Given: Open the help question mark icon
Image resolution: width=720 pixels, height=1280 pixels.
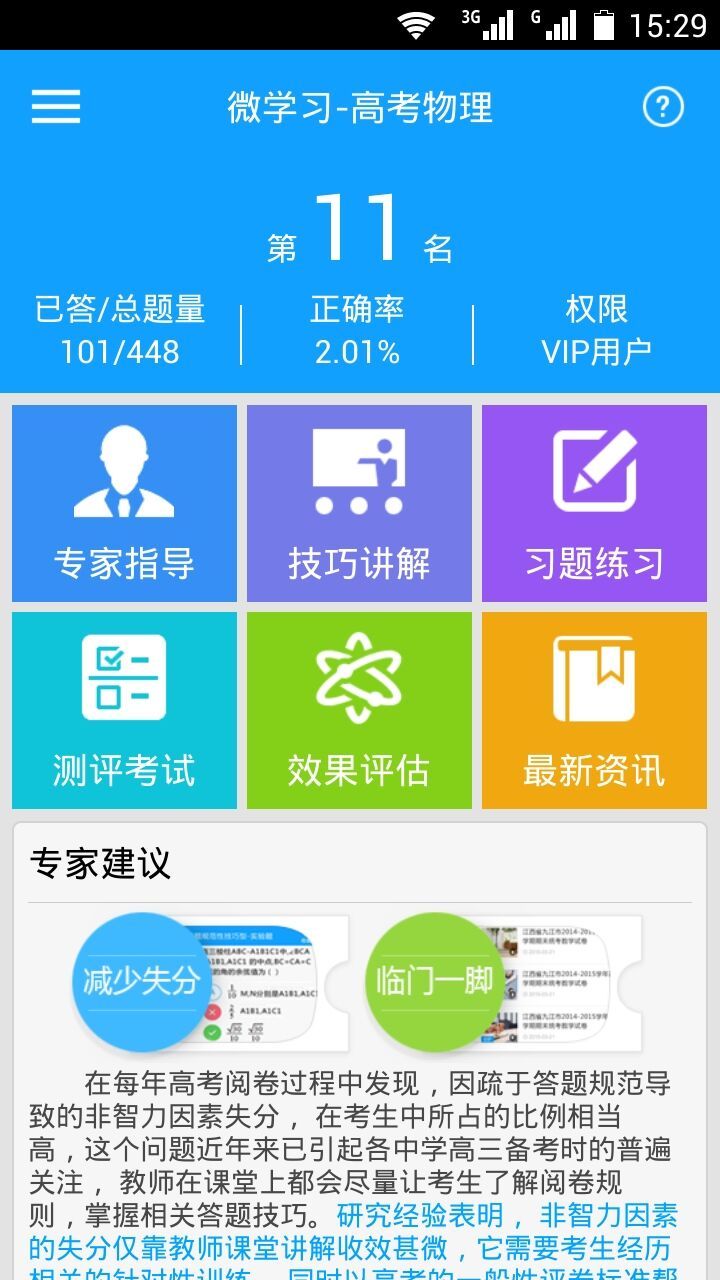Looking at the screenshot, I should tap(662, 107).
